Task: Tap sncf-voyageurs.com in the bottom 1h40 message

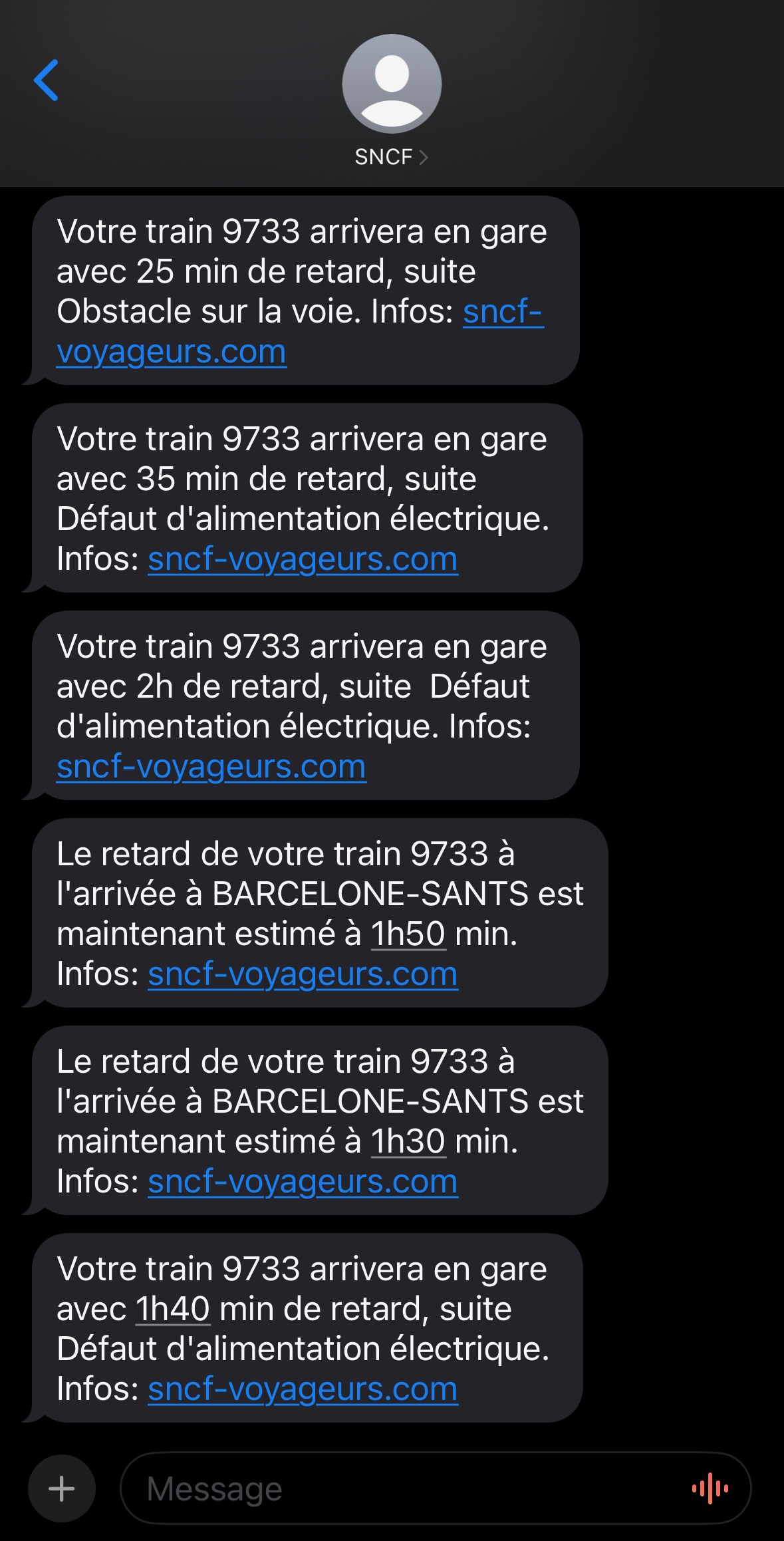Action: coord(303,1389)
